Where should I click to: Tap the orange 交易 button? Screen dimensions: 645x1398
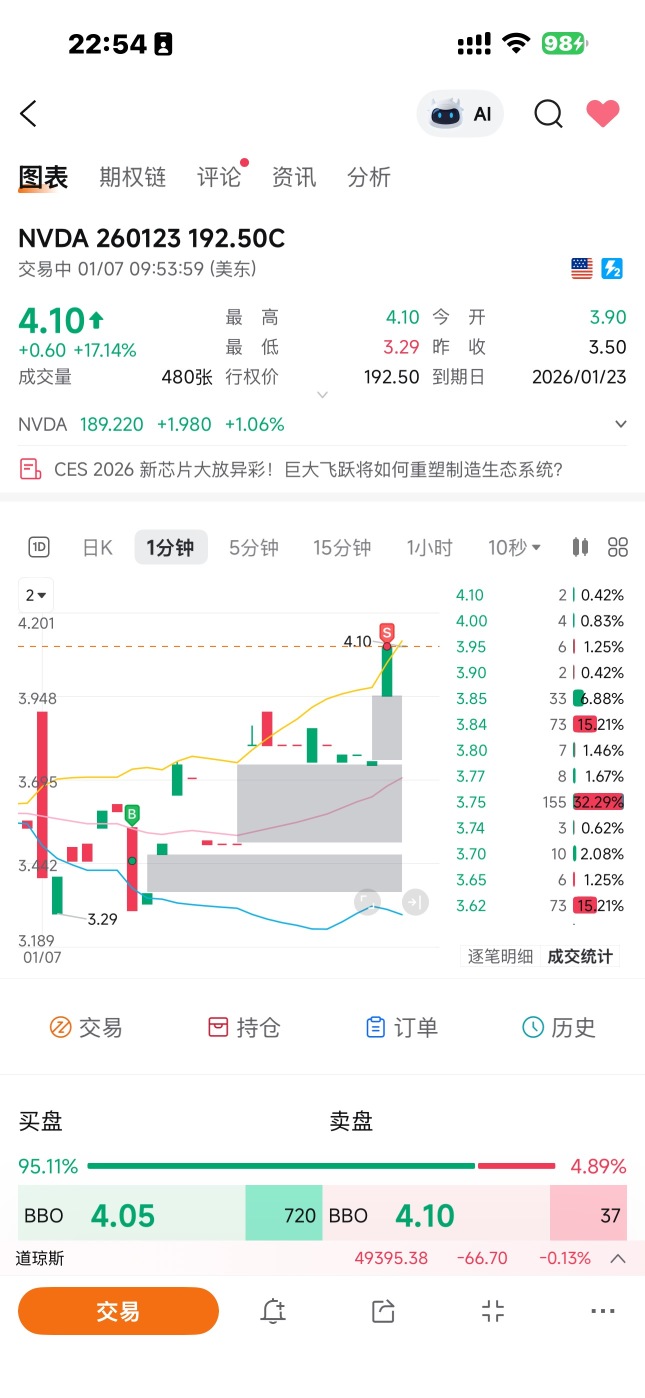(x=118, y=1311)
